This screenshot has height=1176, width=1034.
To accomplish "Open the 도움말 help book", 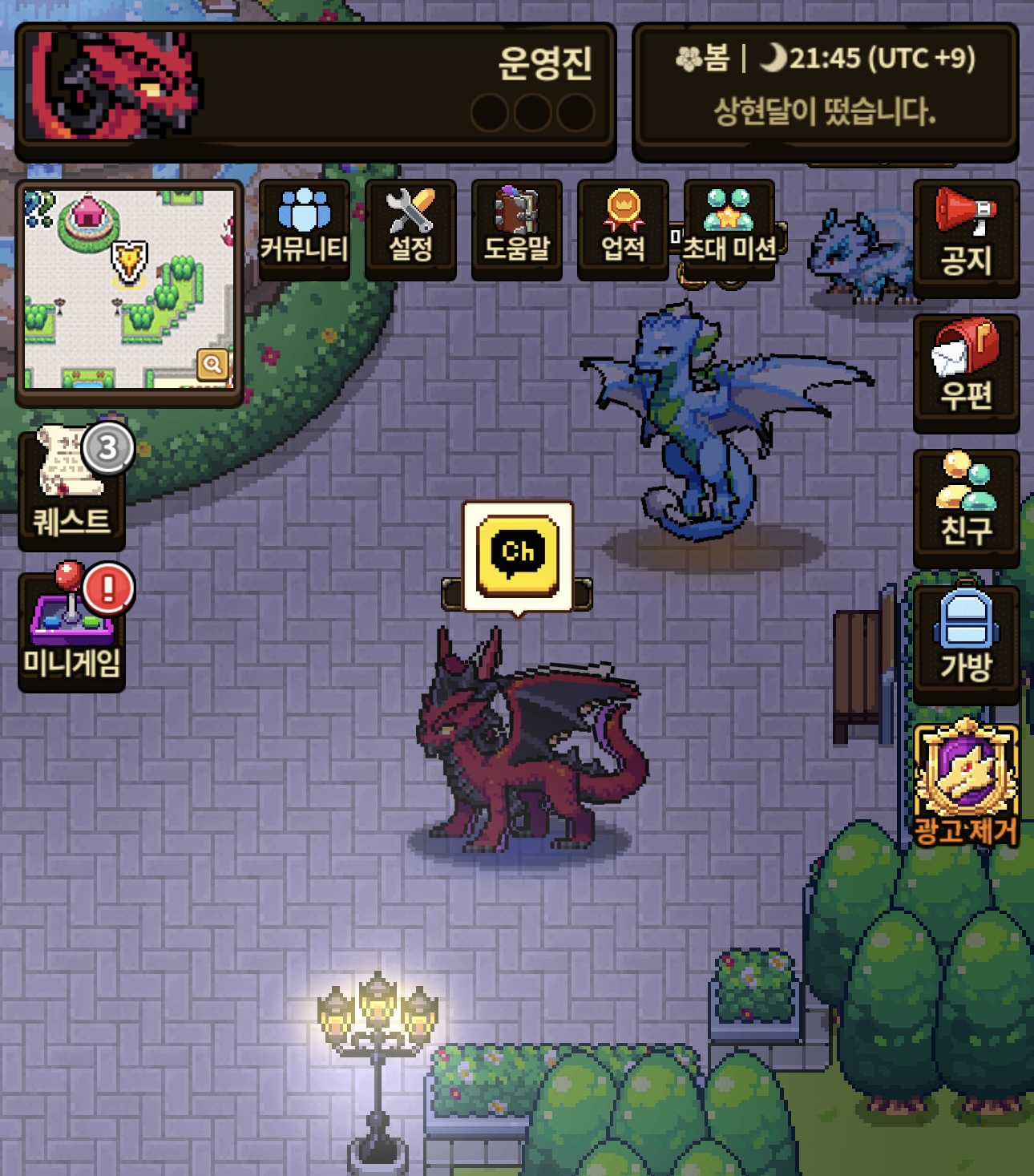I will [x=517, y=229].
